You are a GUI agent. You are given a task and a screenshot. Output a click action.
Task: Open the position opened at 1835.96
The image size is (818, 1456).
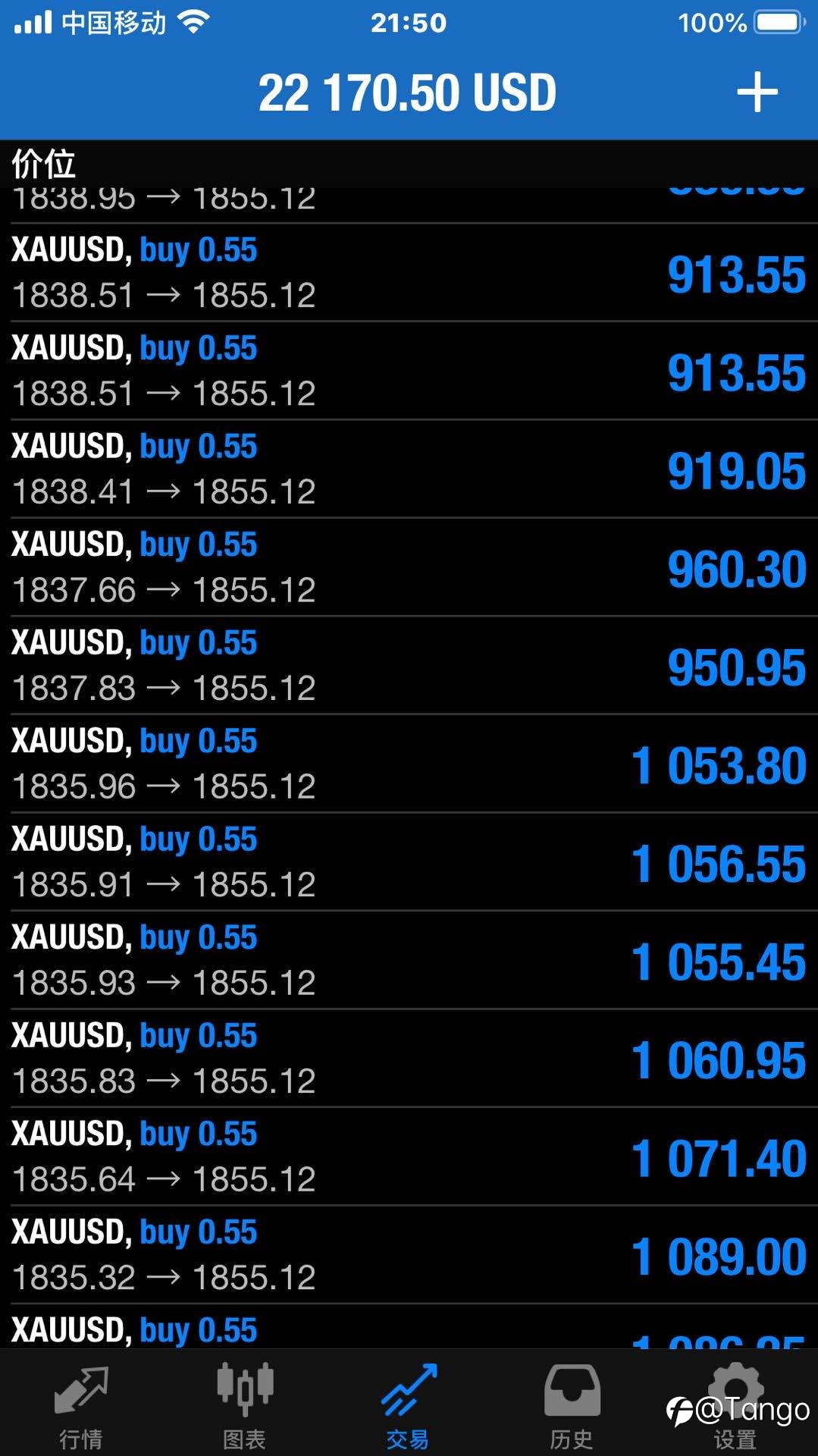409,764
